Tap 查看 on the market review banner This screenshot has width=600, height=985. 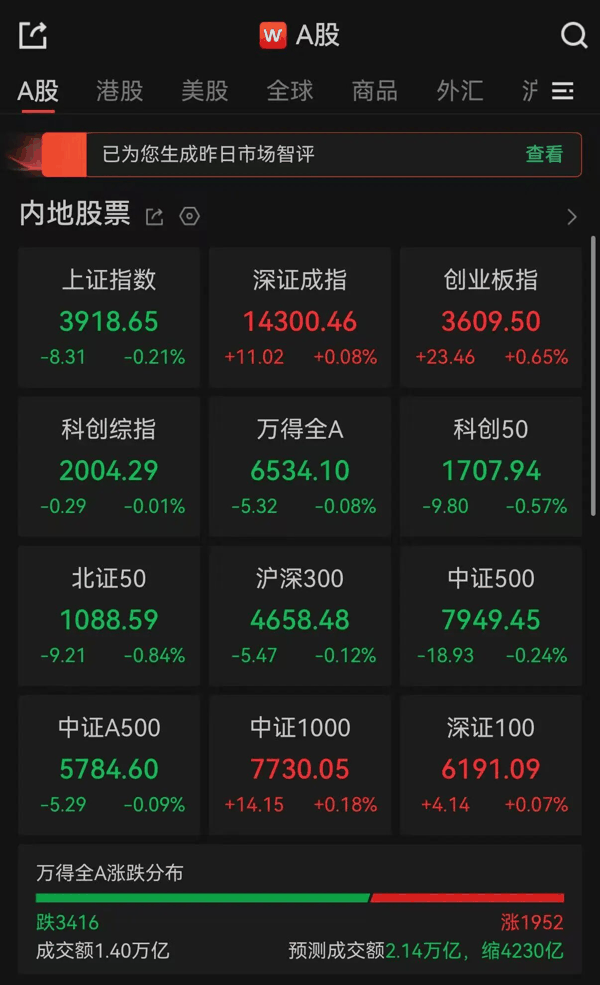[x=544, y=154]
